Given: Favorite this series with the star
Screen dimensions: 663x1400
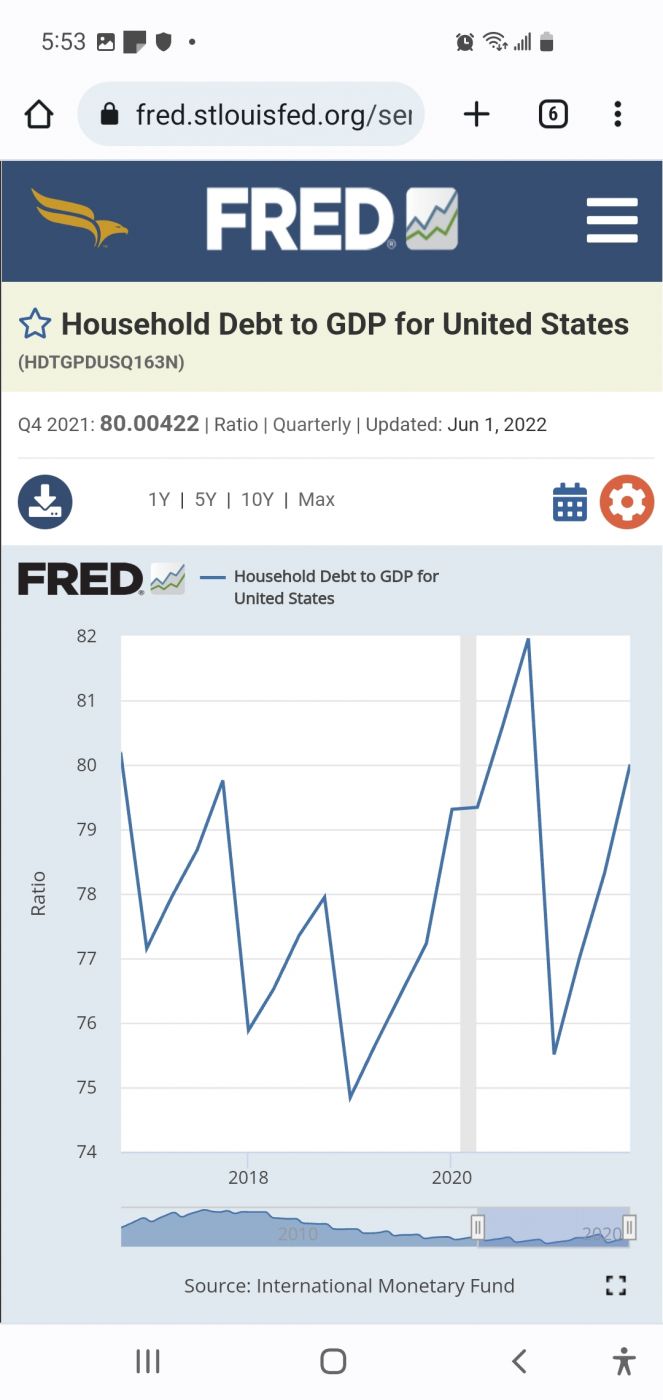Looking at the screenshot, I should [35, 324].
